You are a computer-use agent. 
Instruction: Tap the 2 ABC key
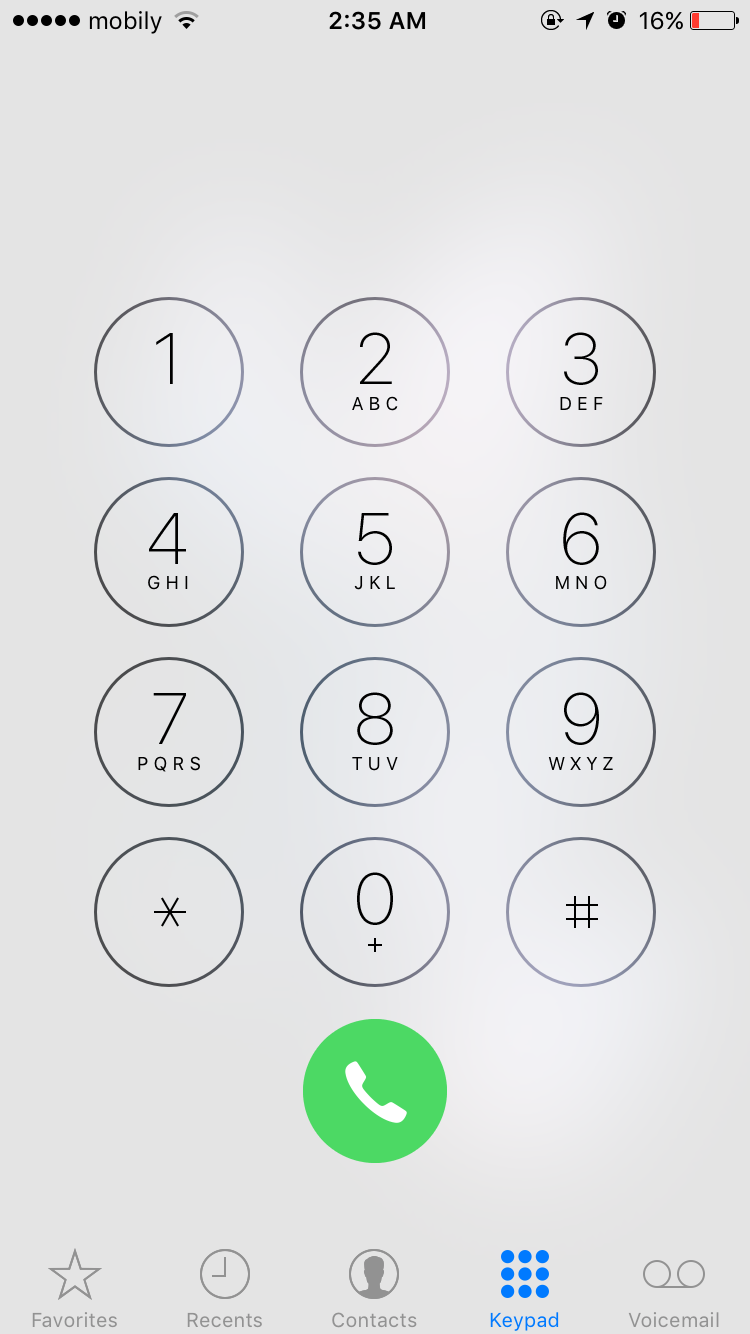(x=375, y=372)
